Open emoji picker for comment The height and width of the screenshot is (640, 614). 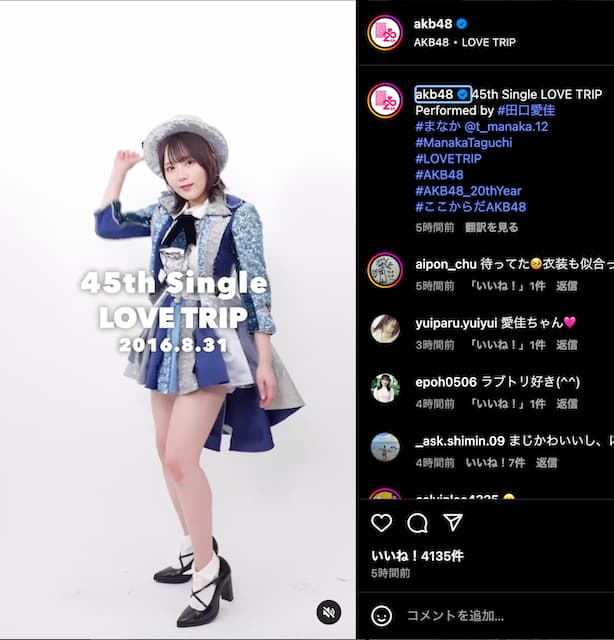[x=382, y=615]
